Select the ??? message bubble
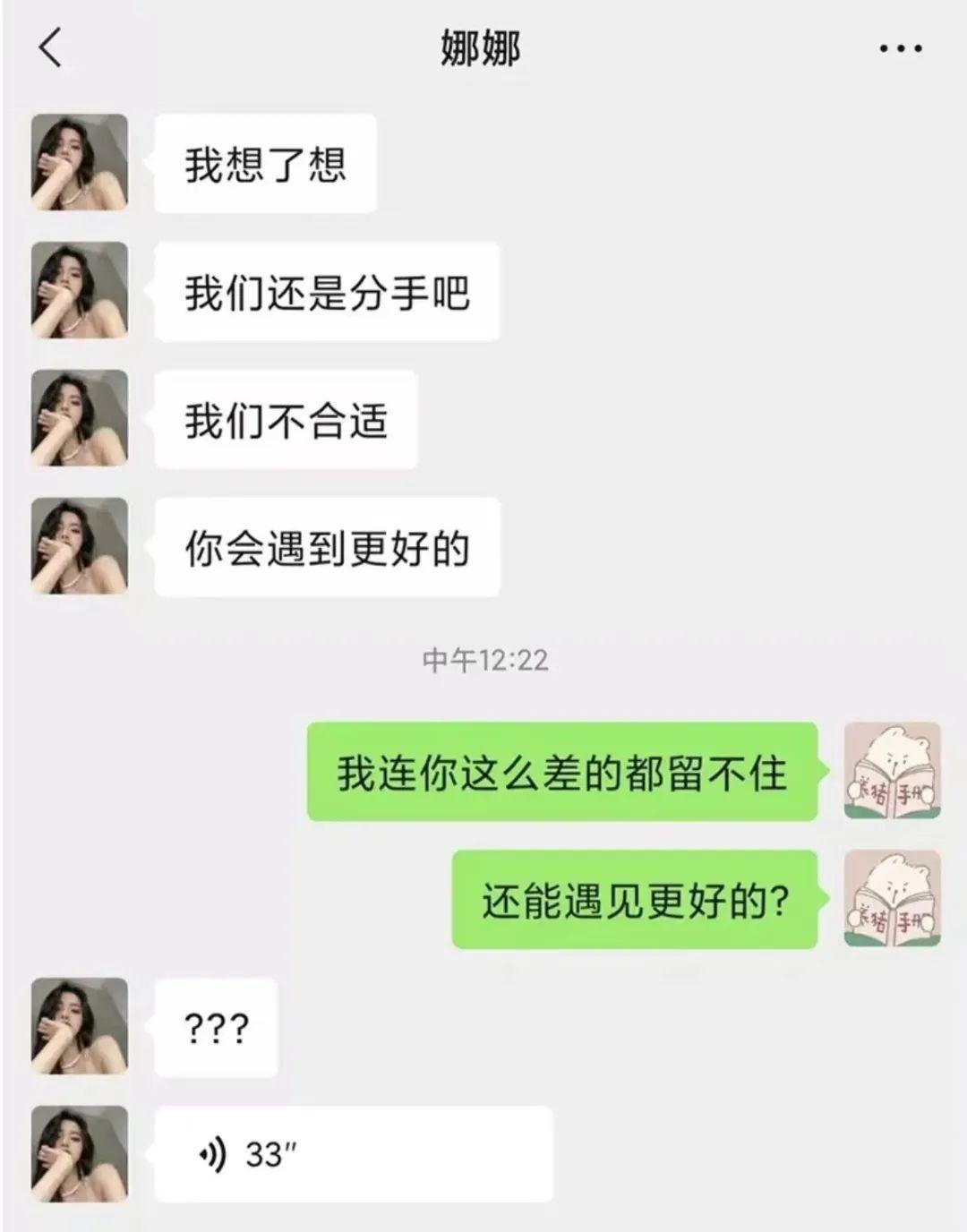 218,1027
